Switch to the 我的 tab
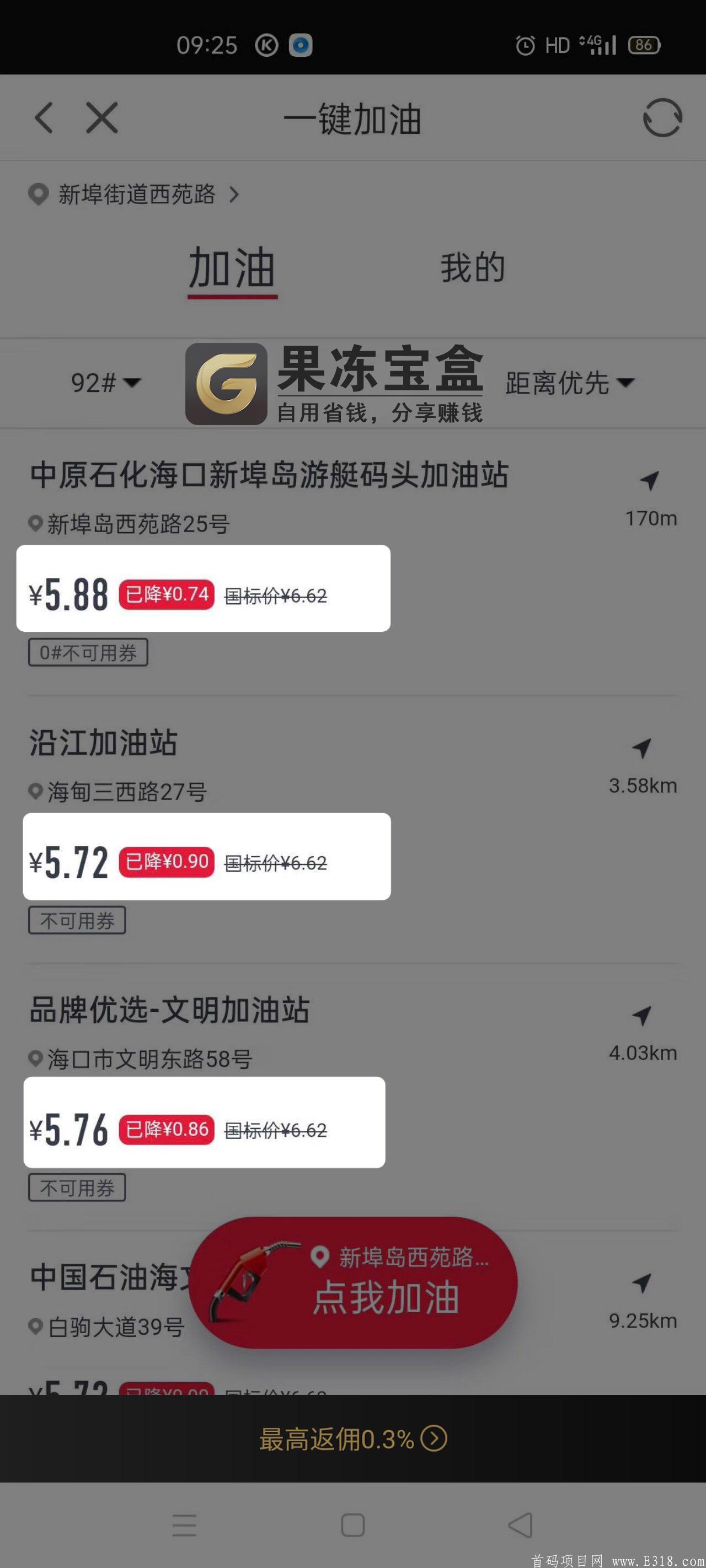This screenshot has width=706, height=1568. (x=473, y=268)
